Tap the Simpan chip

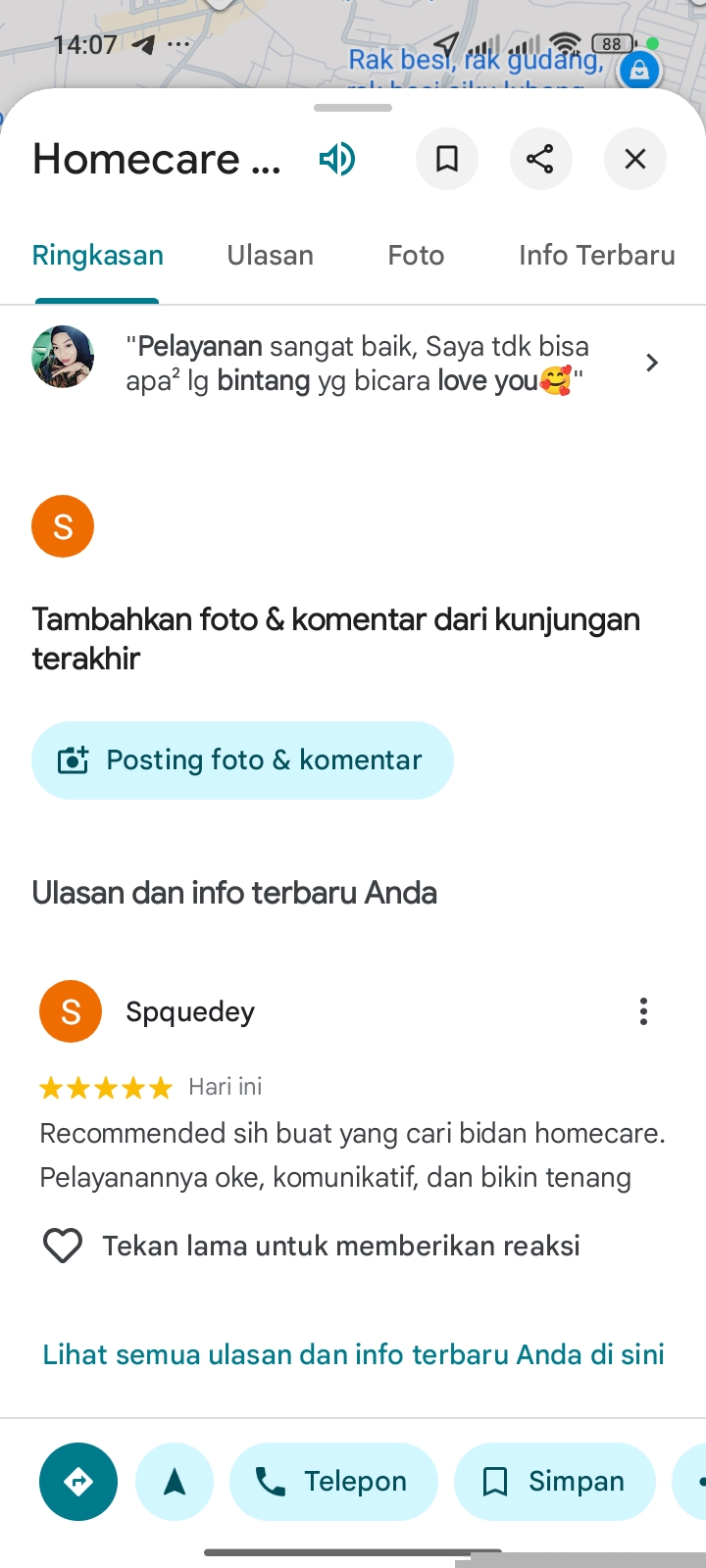pyautogui.click(x=555, y=1482)
